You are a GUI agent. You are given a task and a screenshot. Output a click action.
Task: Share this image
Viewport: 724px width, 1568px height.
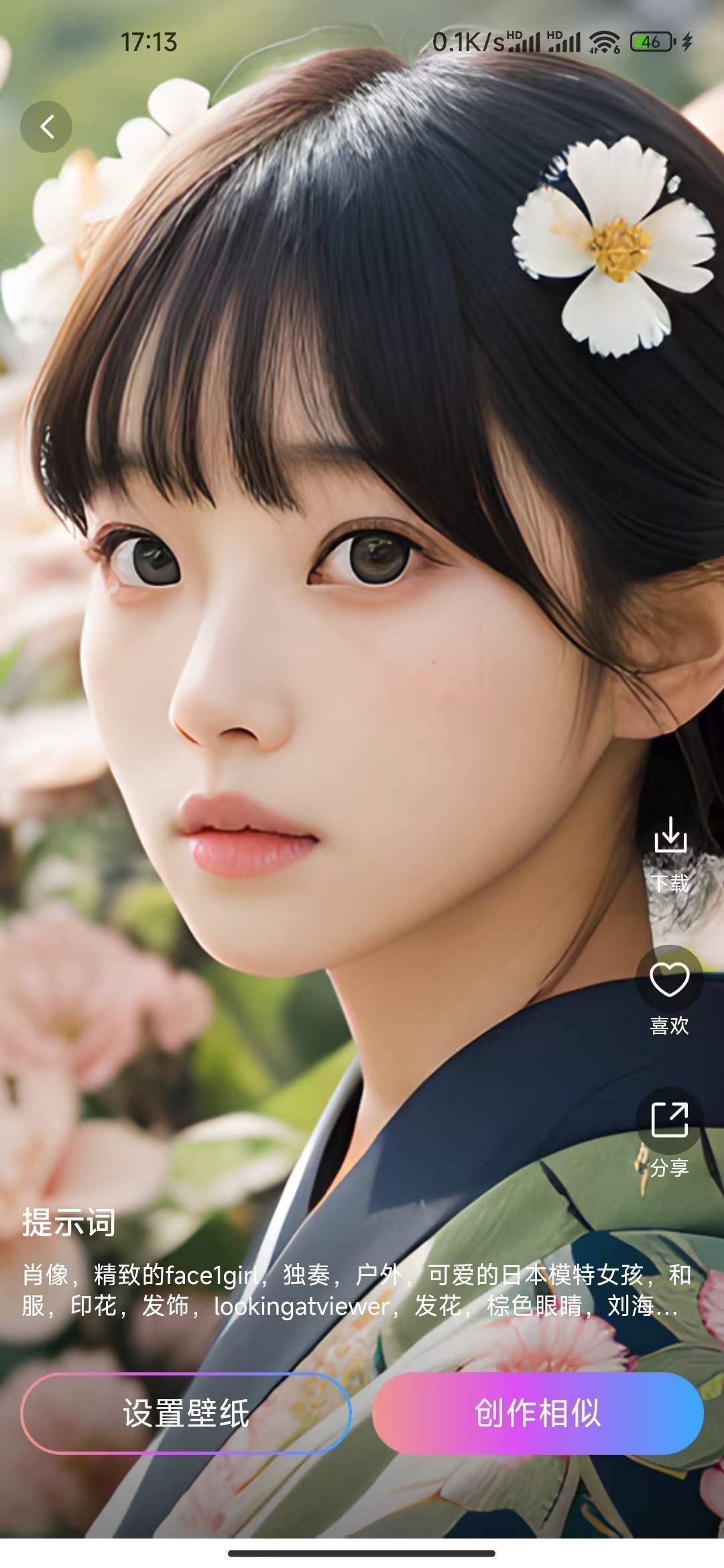669,1120
